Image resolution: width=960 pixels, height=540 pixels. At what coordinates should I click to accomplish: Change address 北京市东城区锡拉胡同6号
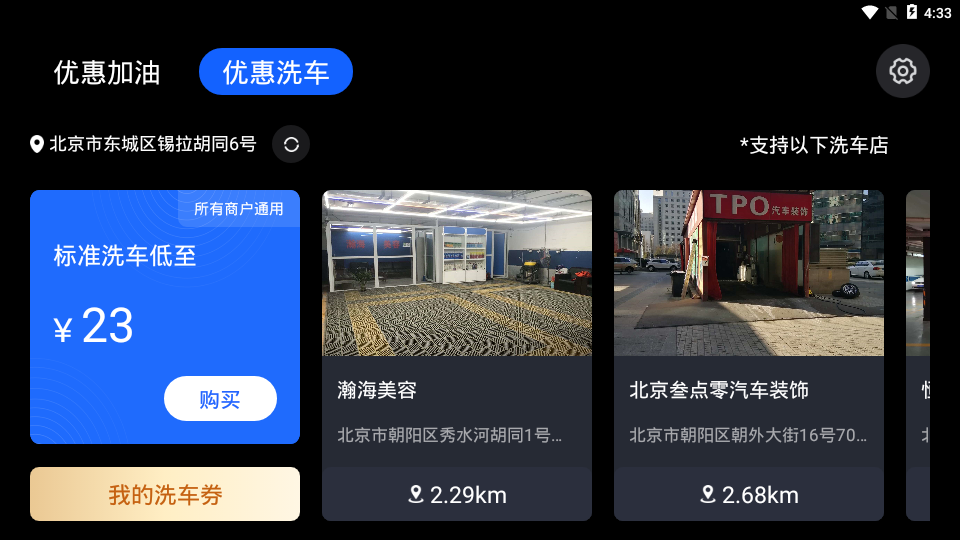(152, 144)
